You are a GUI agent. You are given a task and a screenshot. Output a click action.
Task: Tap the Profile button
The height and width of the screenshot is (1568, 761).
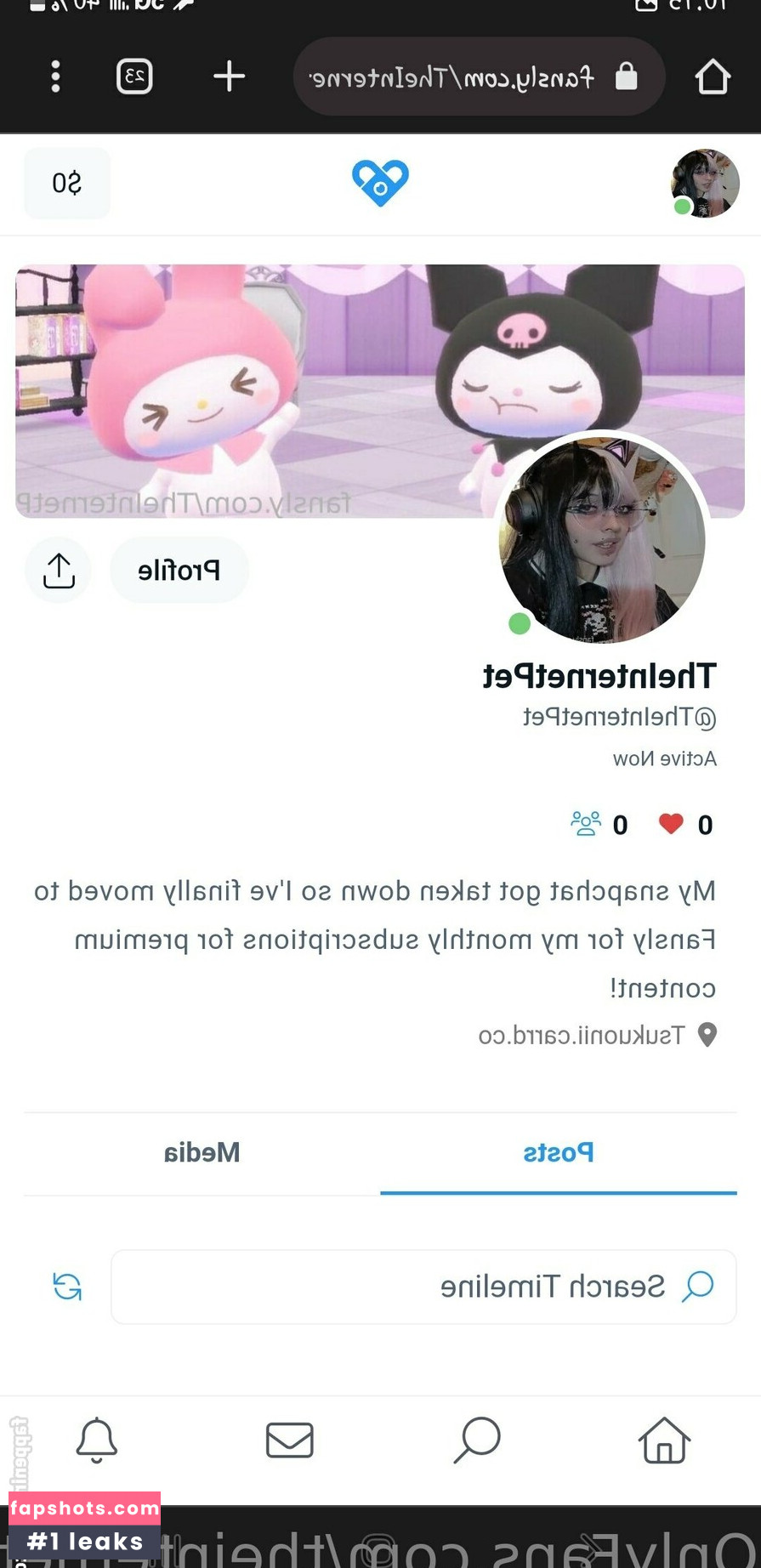pos(179,571)
